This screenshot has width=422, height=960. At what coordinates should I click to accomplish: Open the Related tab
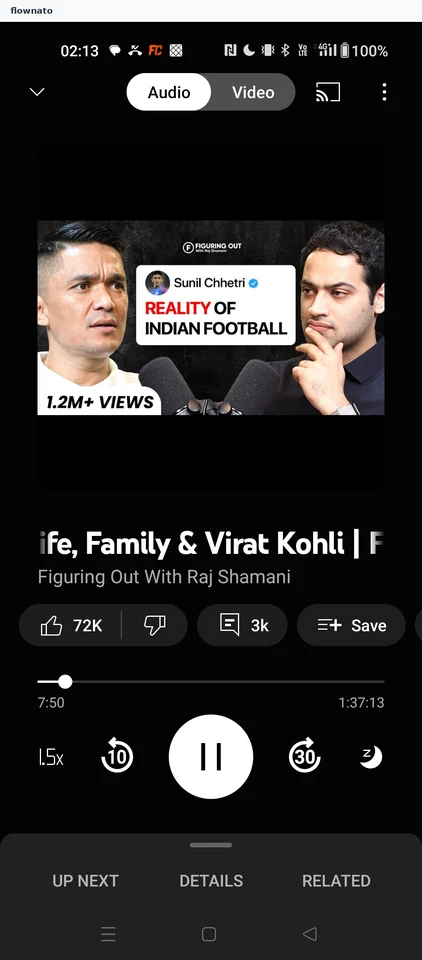[336, 880]
